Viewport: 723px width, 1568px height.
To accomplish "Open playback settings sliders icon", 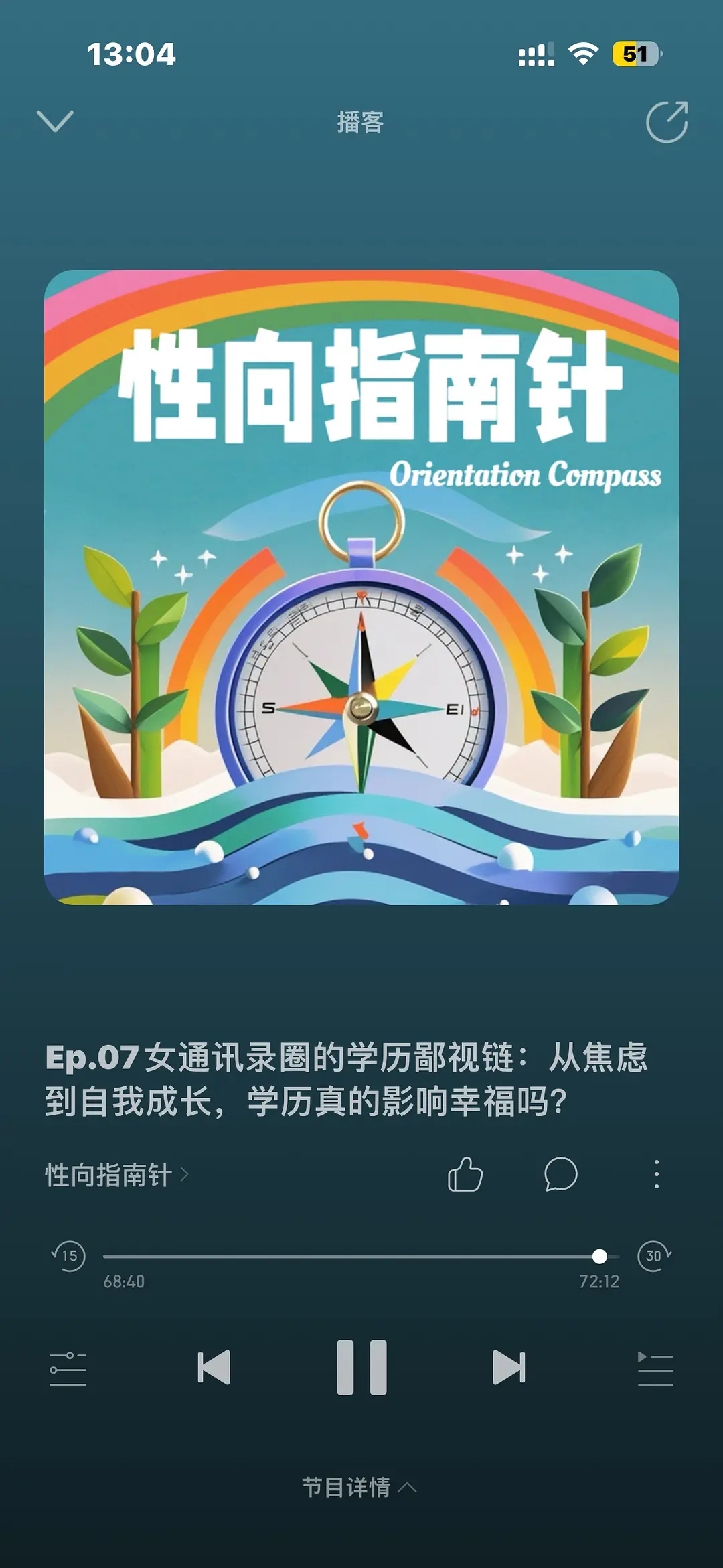I will (68, 1368).
